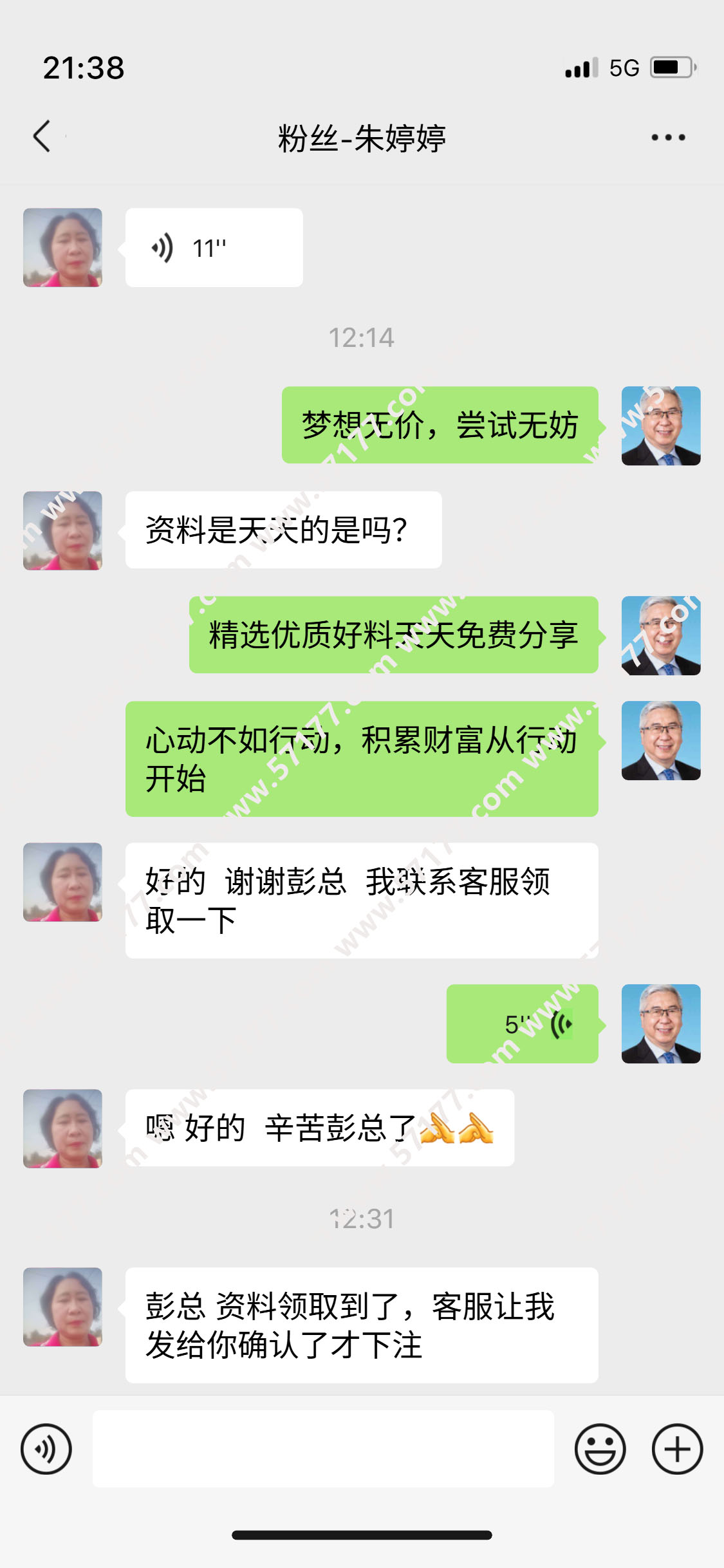Focus the message text field
This screenshot has height=1568, width=724.
pyautogui.click(x=323, y=1449)
